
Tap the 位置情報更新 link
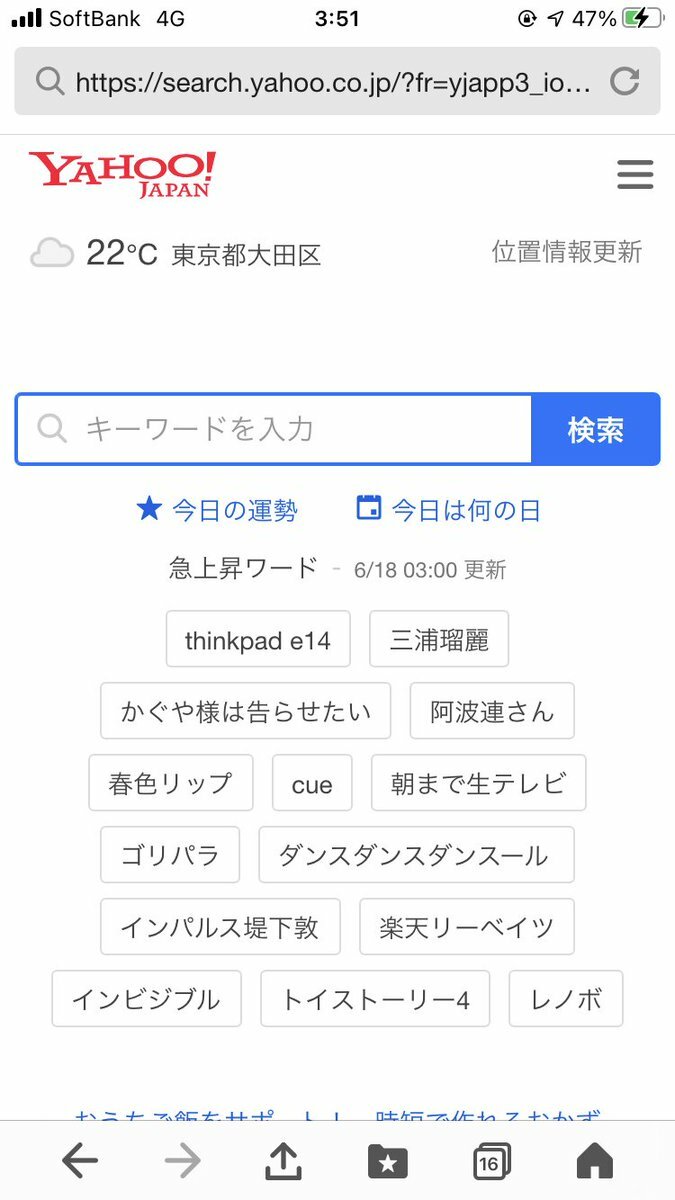(x=566, y=252)
